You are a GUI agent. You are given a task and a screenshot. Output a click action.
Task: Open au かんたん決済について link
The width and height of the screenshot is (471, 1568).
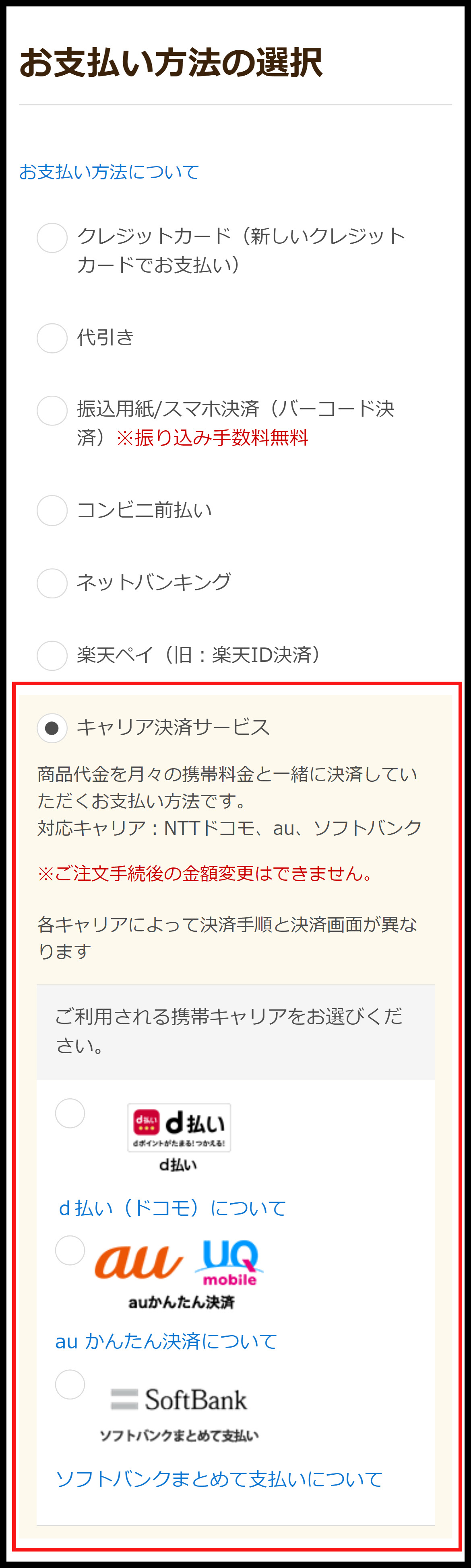point(166,1341)
